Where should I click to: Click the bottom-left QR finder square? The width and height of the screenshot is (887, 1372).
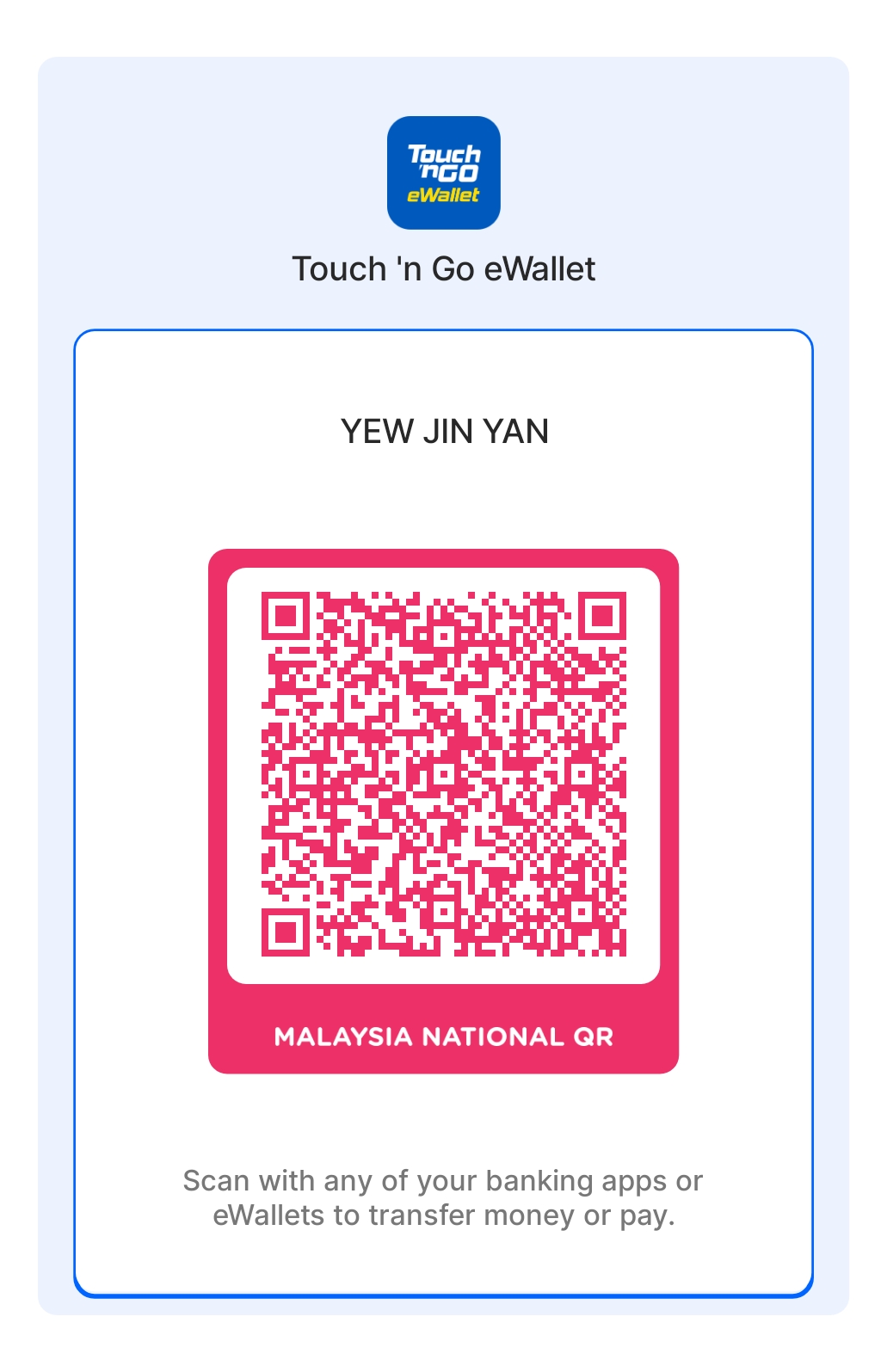[285, 932]
